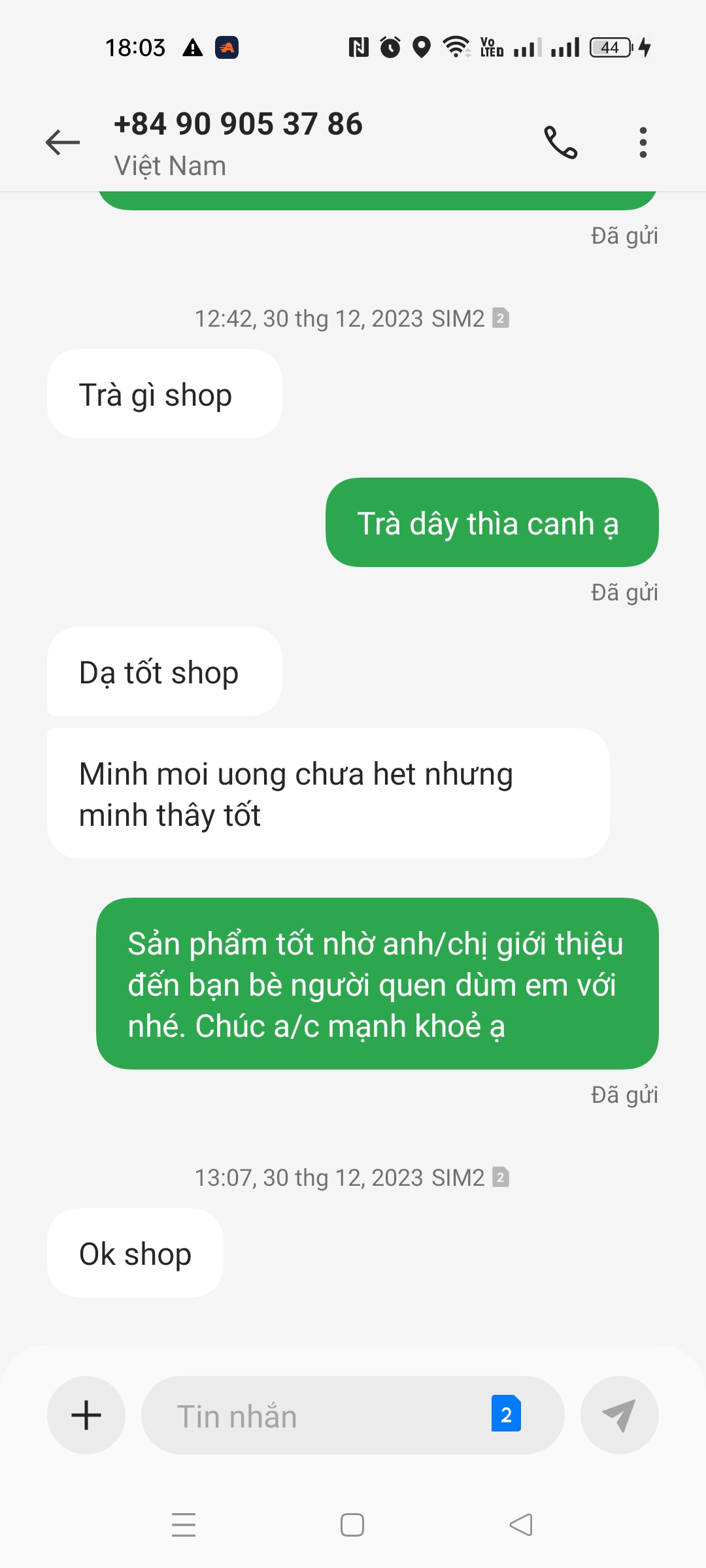
Task: Focus the Tin nhắn message field
Action: 314,1415
